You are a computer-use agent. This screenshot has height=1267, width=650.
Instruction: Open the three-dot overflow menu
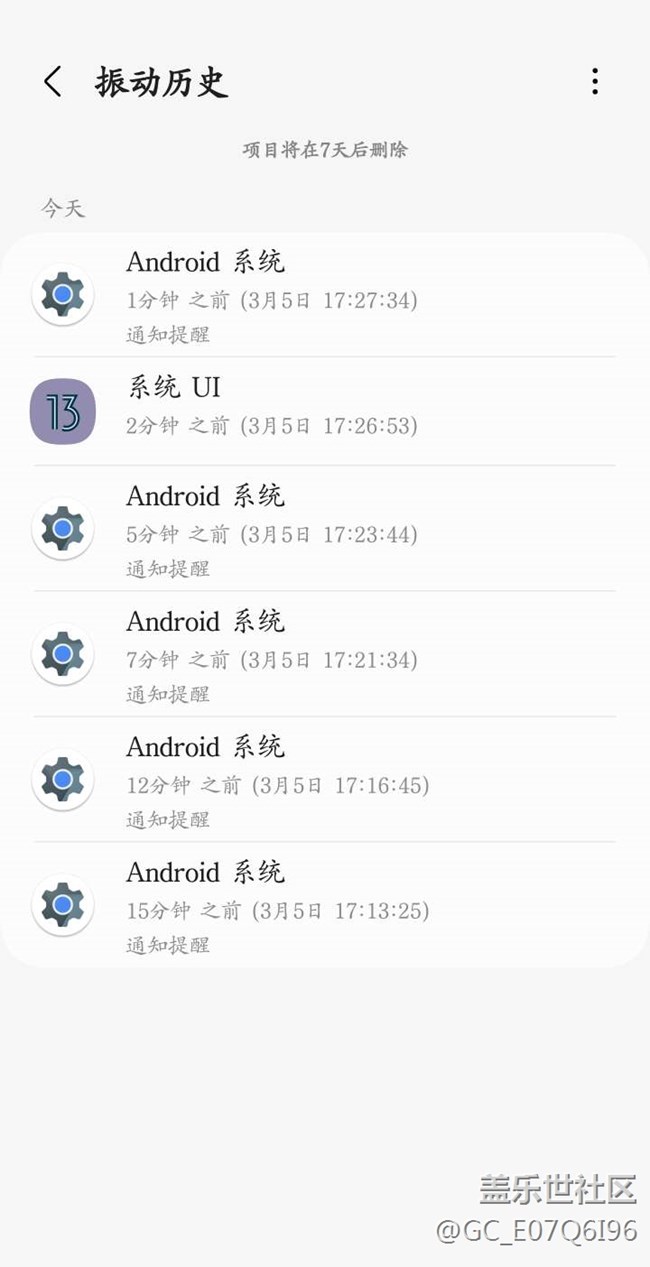pos(595,82)
